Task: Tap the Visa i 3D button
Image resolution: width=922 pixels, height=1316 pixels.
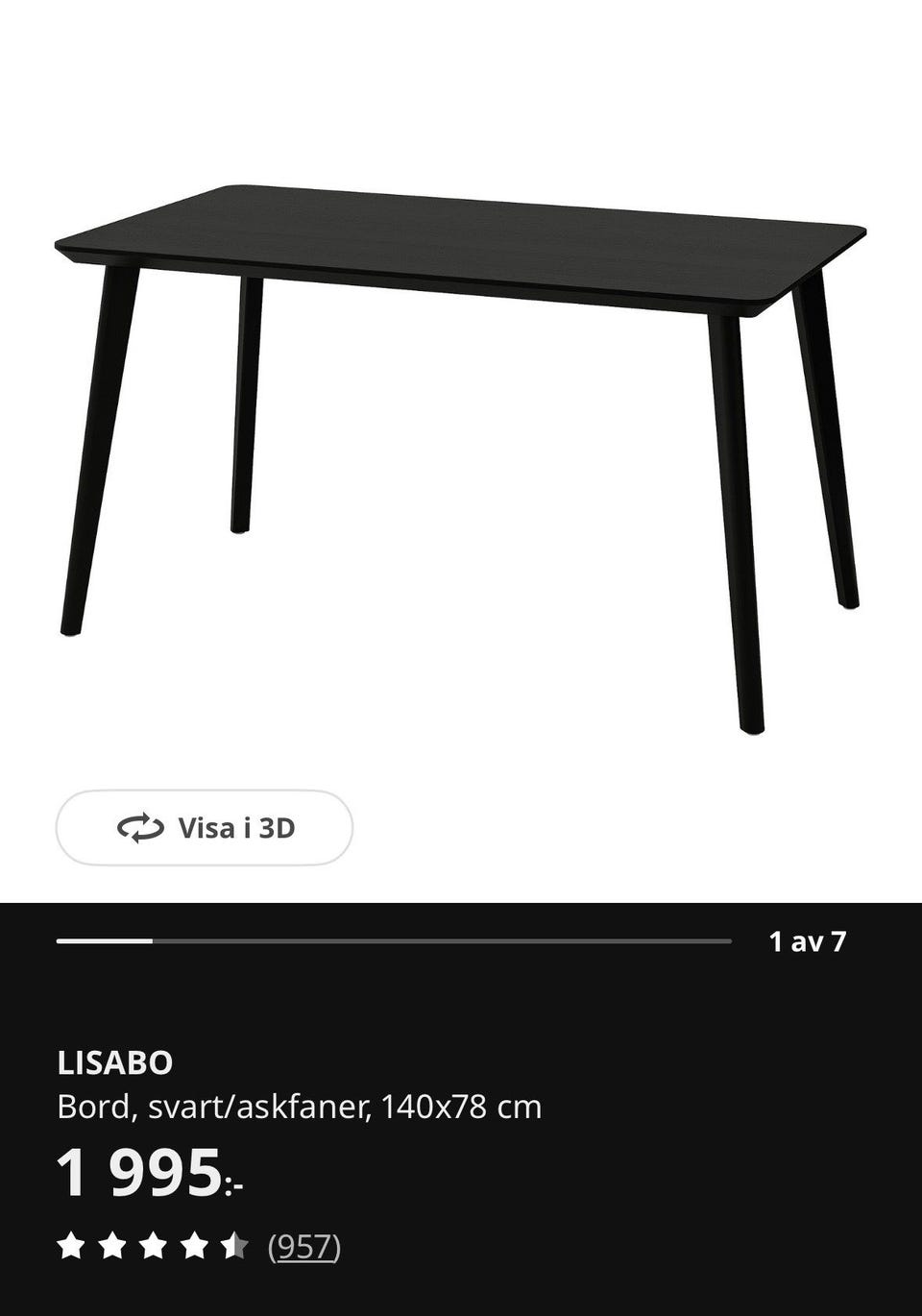Action: [205, 828]
